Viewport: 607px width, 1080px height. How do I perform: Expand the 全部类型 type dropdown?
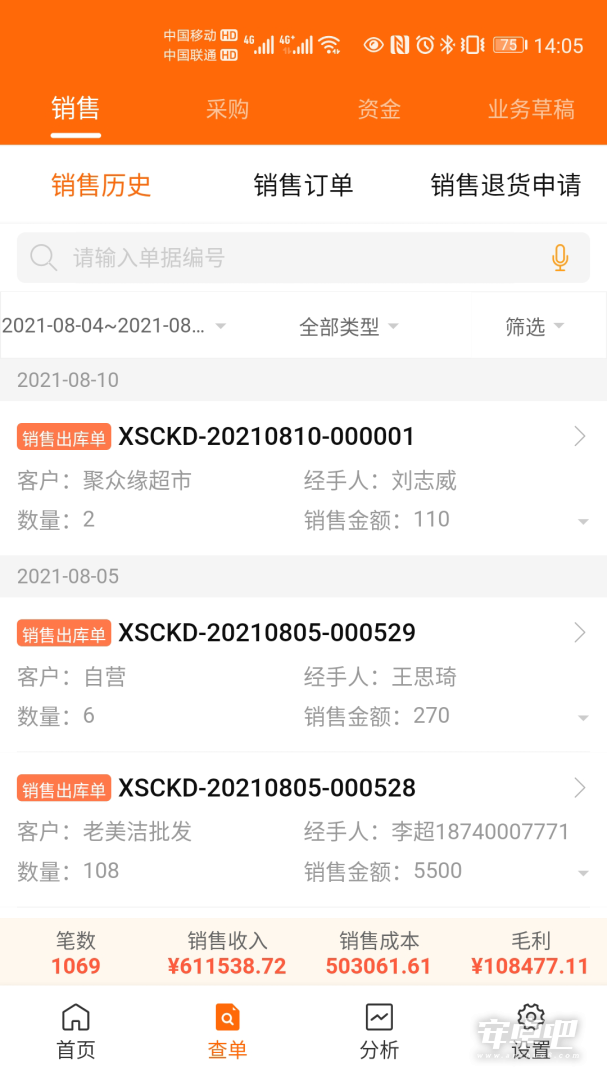349,326
